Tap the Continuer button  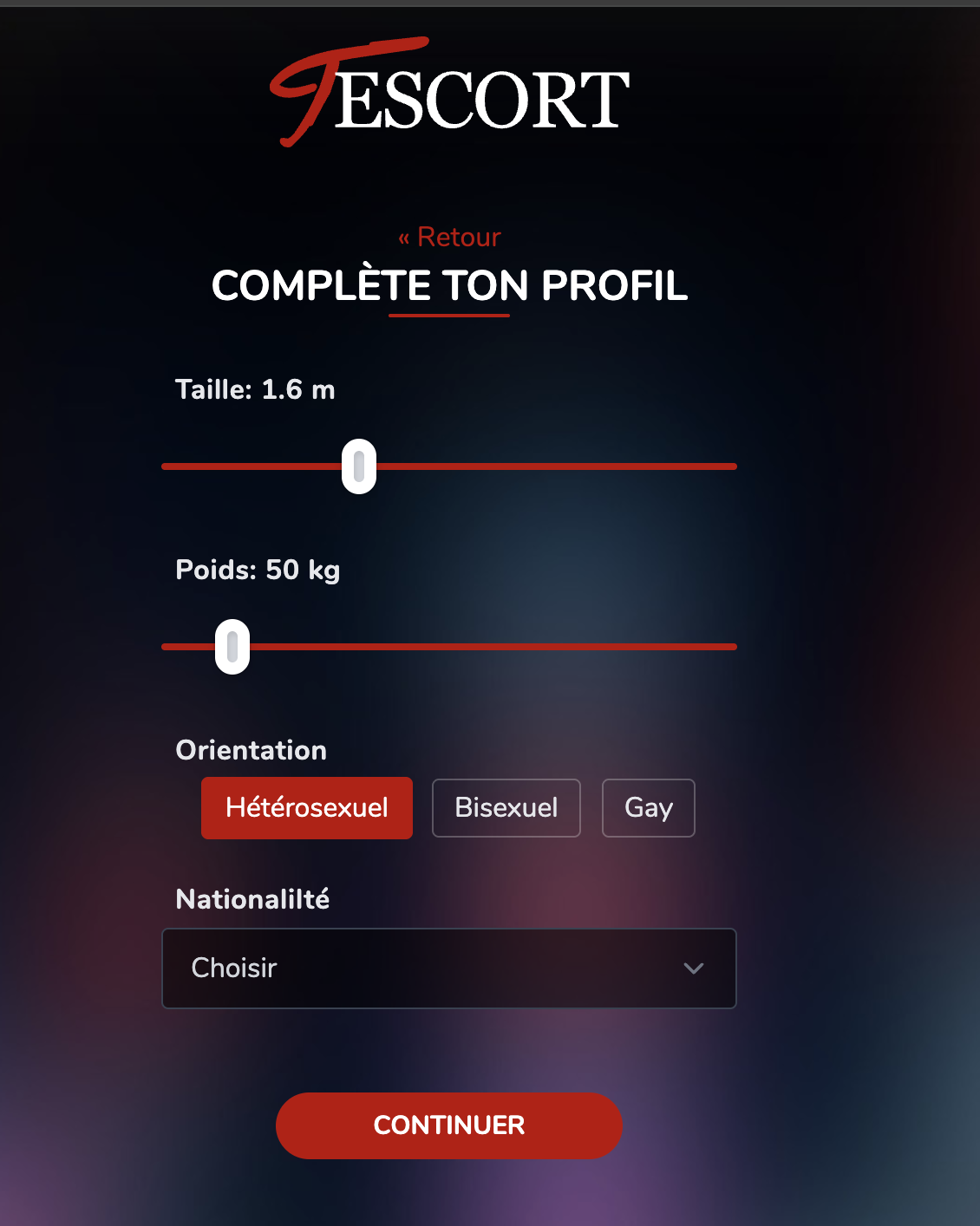[x=448, y=1125]
